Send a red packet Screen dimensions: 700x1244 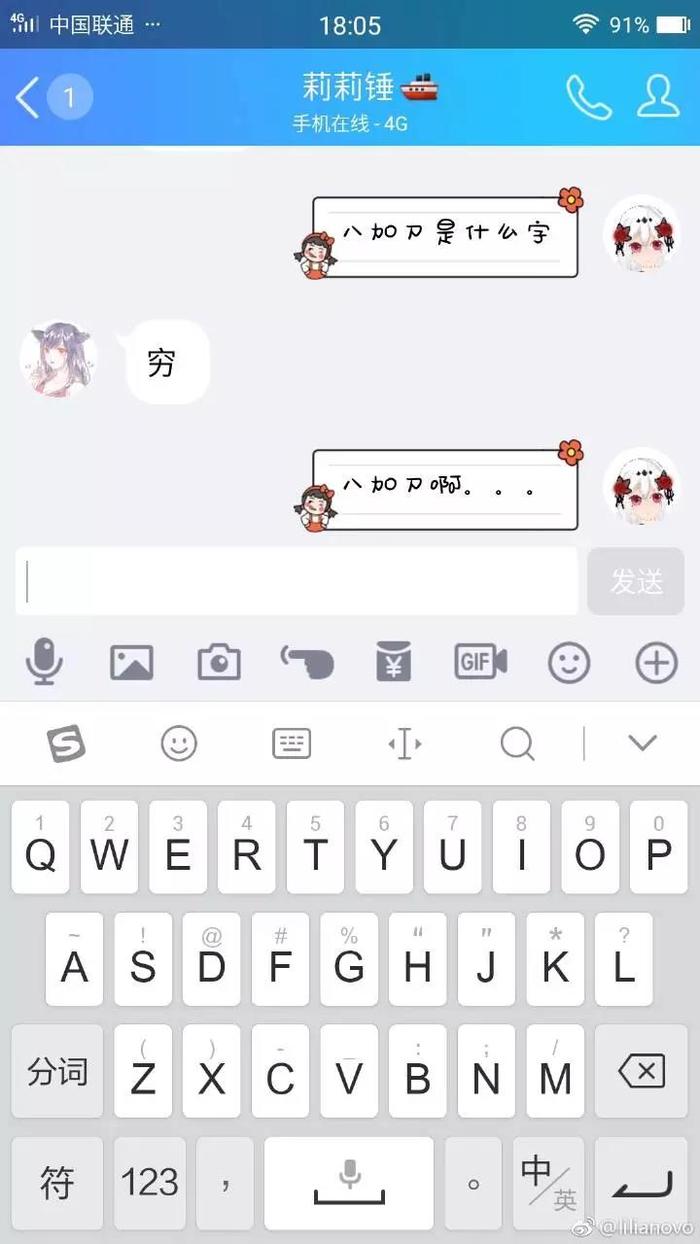[394, 662]
